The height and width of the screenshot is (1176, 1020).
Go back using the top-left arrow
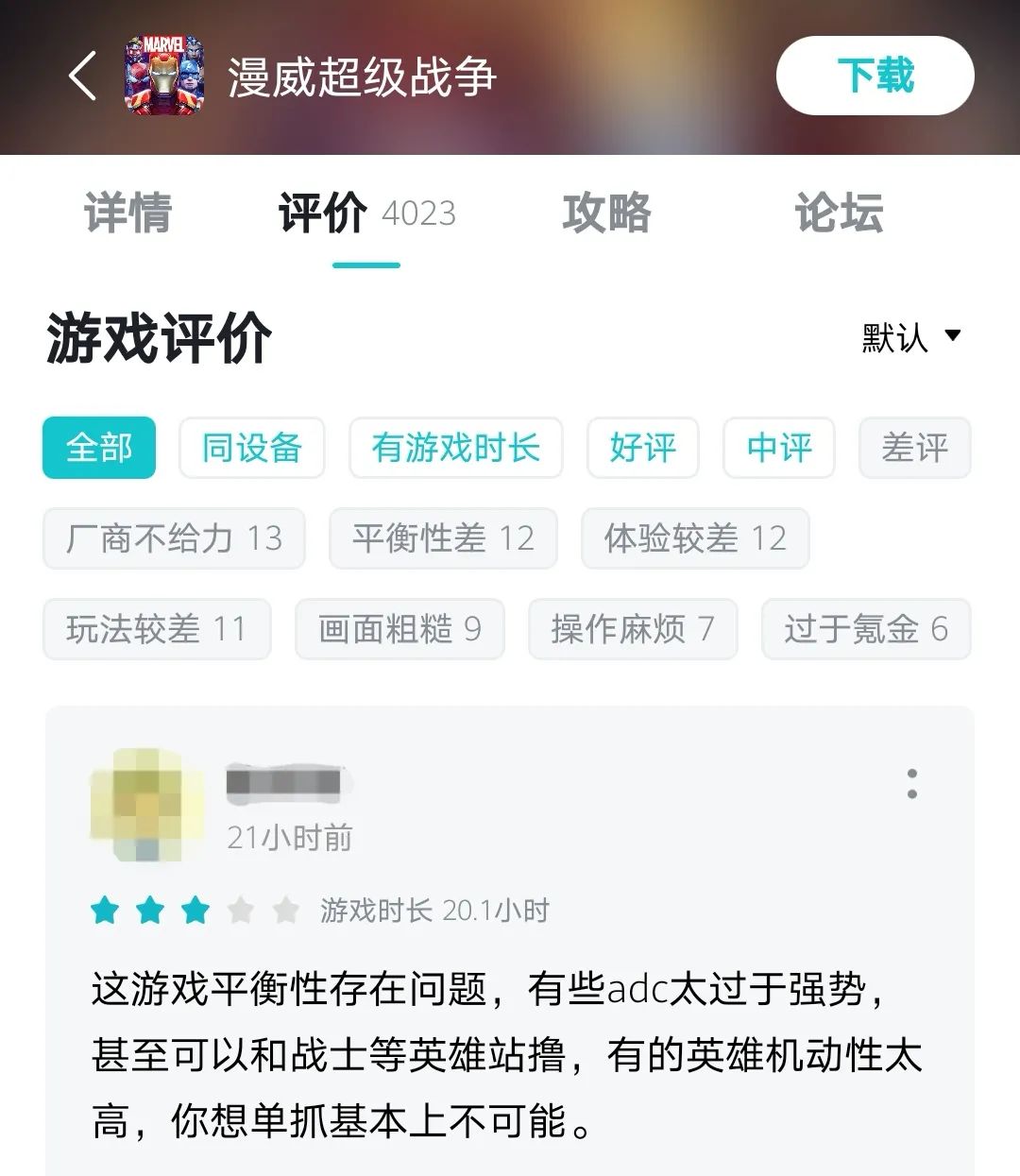point(83,76)
